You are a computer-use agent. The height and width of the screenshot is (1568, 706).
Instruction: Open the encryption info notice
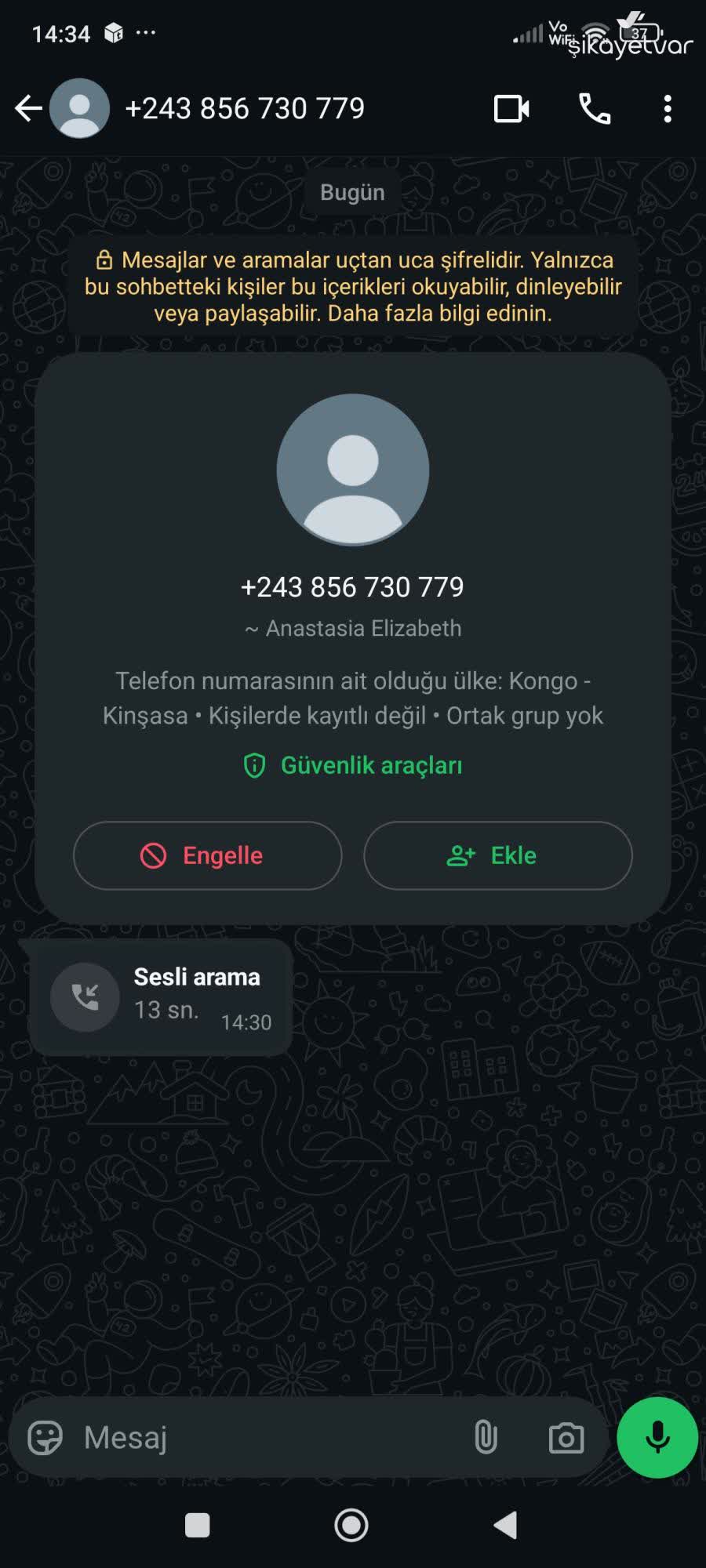(353, 286)
